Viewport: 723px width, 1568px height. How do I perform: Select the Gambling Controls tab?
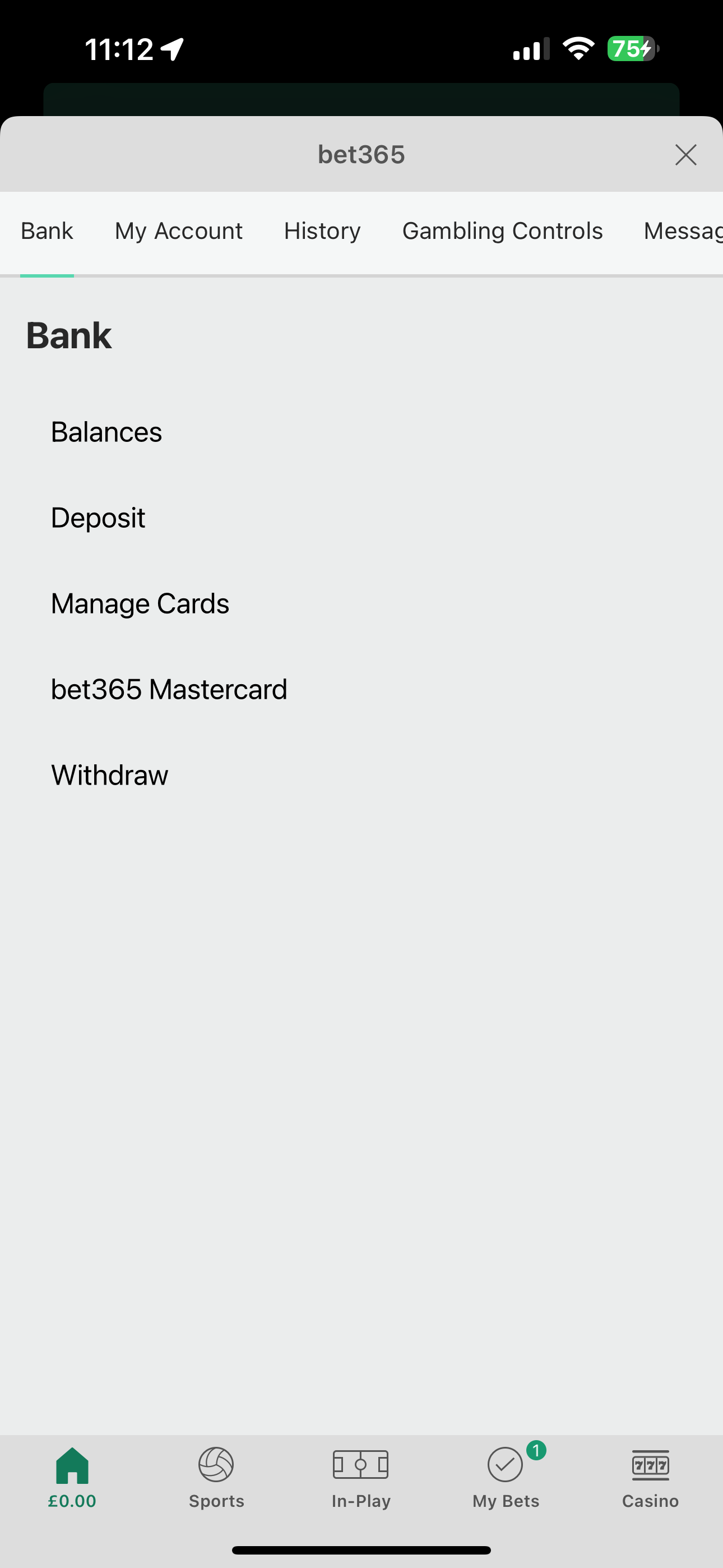pyautogui.click(x=502, y=231)
